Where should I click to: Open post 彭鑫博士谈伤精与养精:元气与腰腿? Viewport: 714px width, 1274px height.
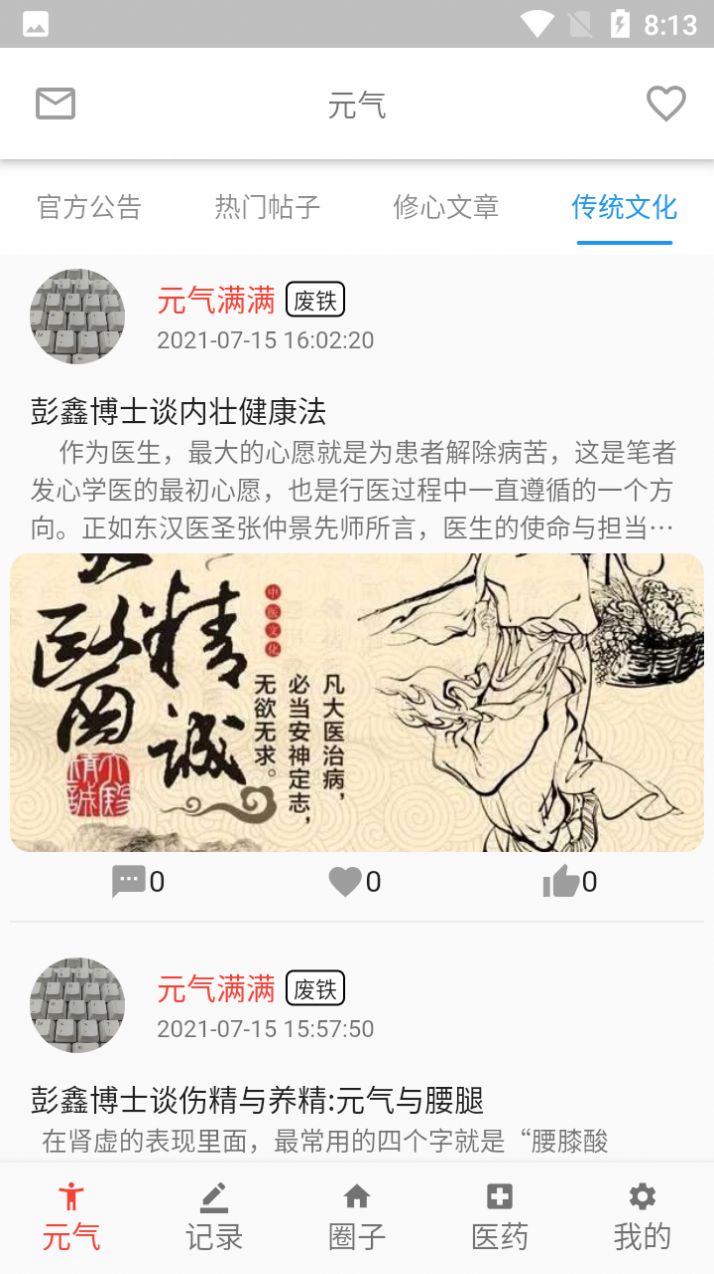[x=257, y=1101]
